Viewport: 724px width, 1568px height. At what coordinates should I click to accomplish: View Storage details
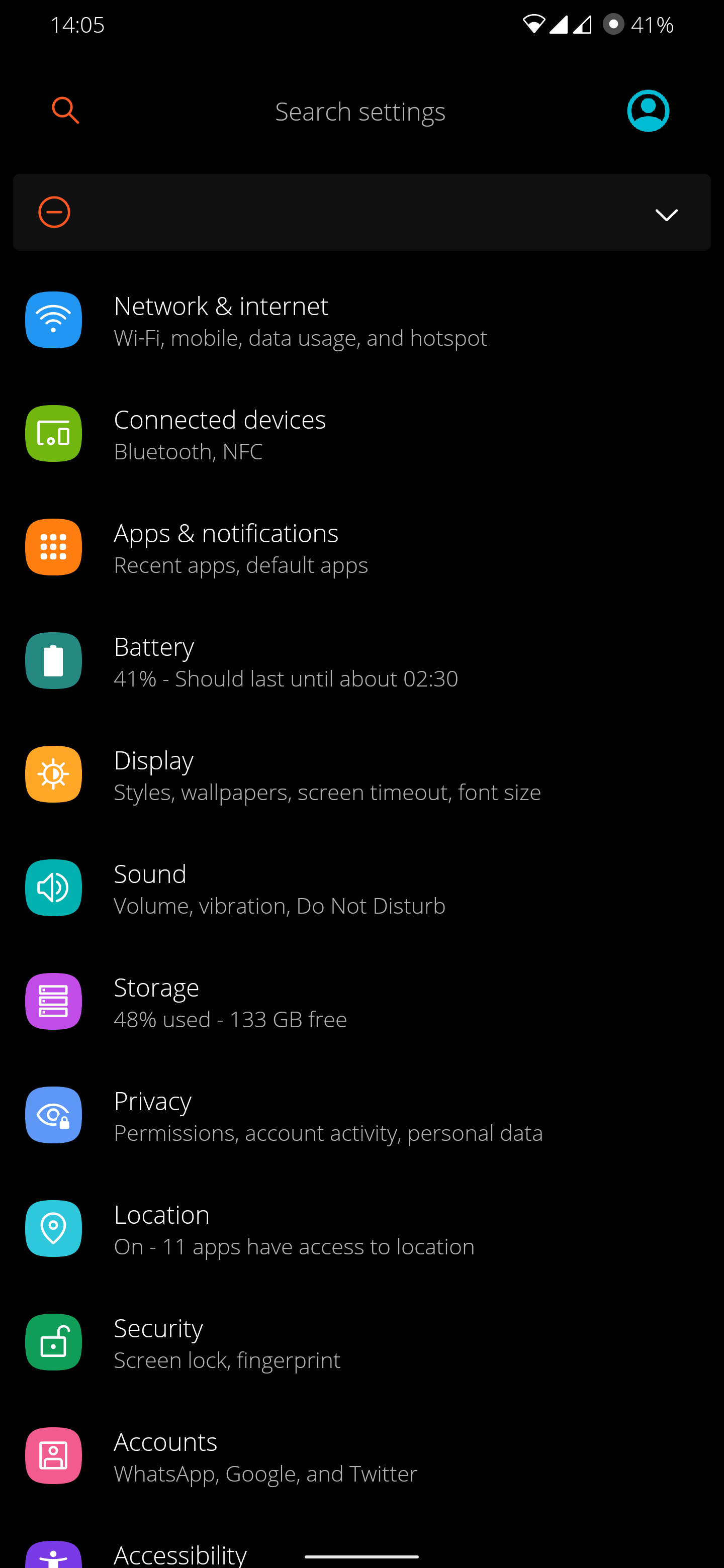pos(361,1002)
